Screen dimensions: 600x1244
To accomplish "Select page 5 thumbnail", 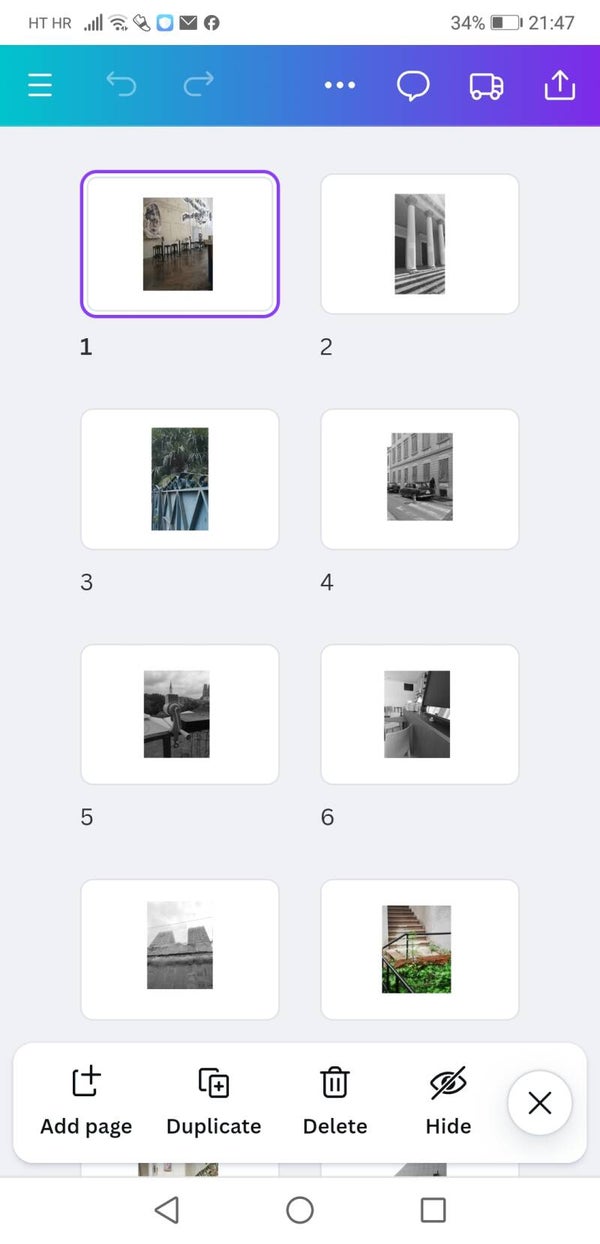I will click(180, 714).
